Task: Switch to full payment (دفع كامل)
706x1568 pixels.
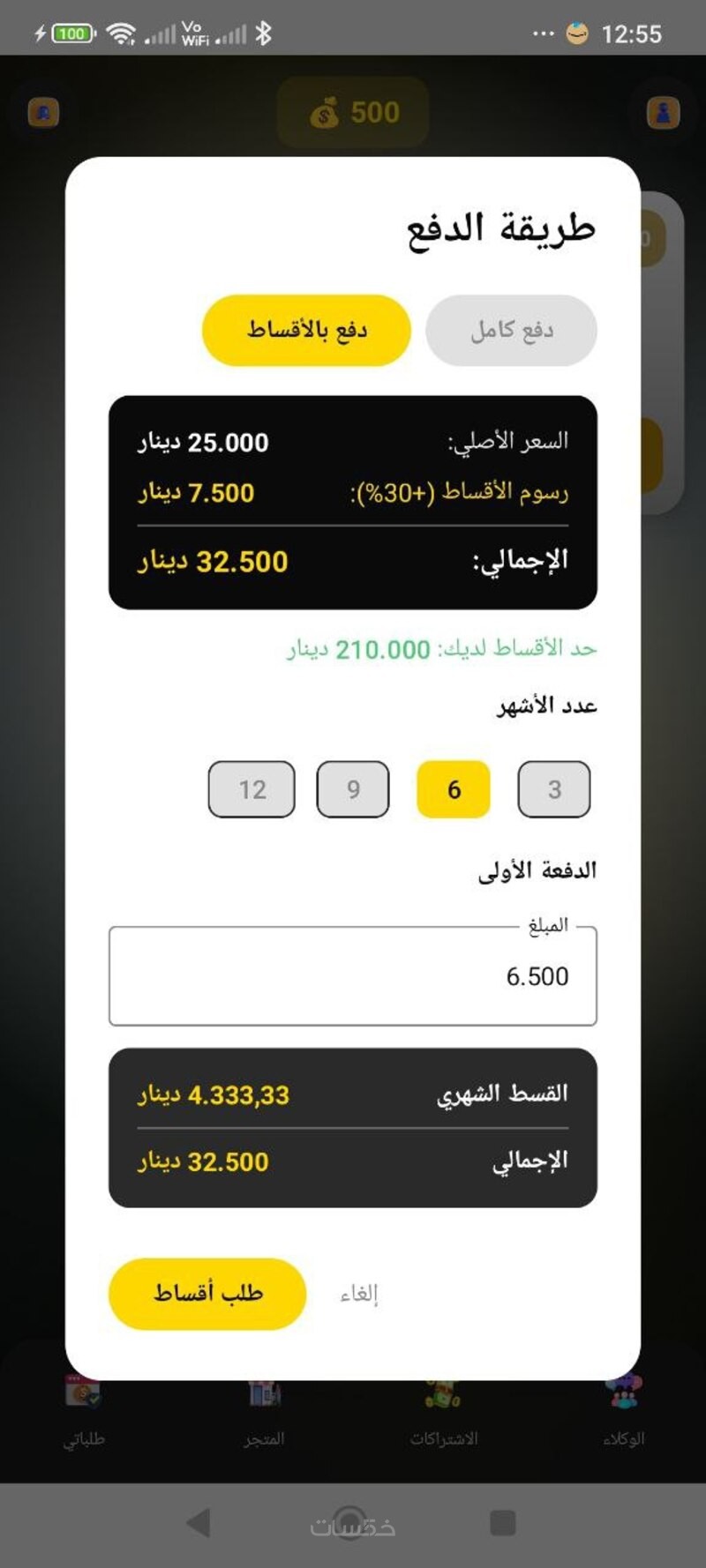Action: pos(511,331)
